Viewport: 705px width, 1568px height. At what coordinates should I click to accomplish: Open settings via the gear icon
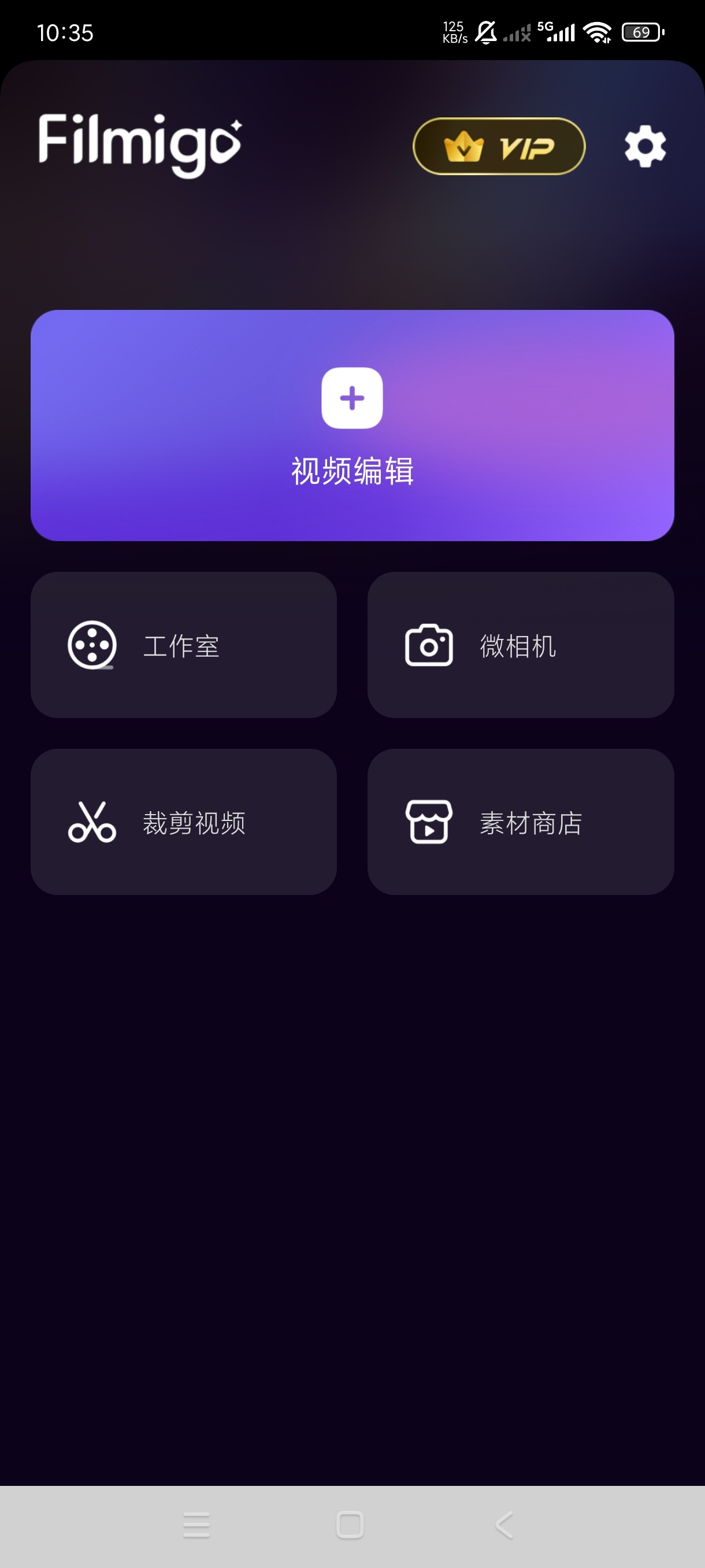643,146
